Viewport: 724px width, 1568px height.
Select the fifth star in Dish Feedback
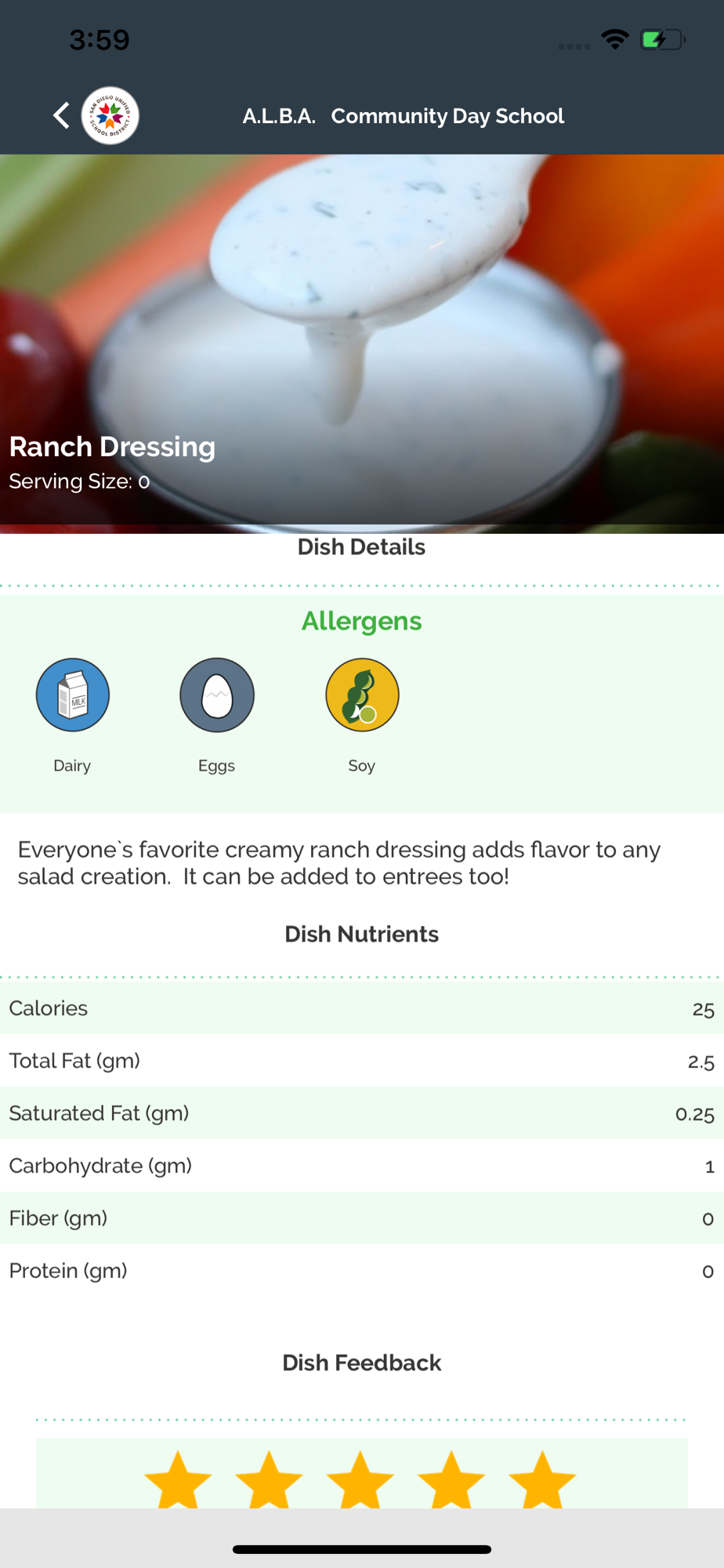click(542, 1479)
